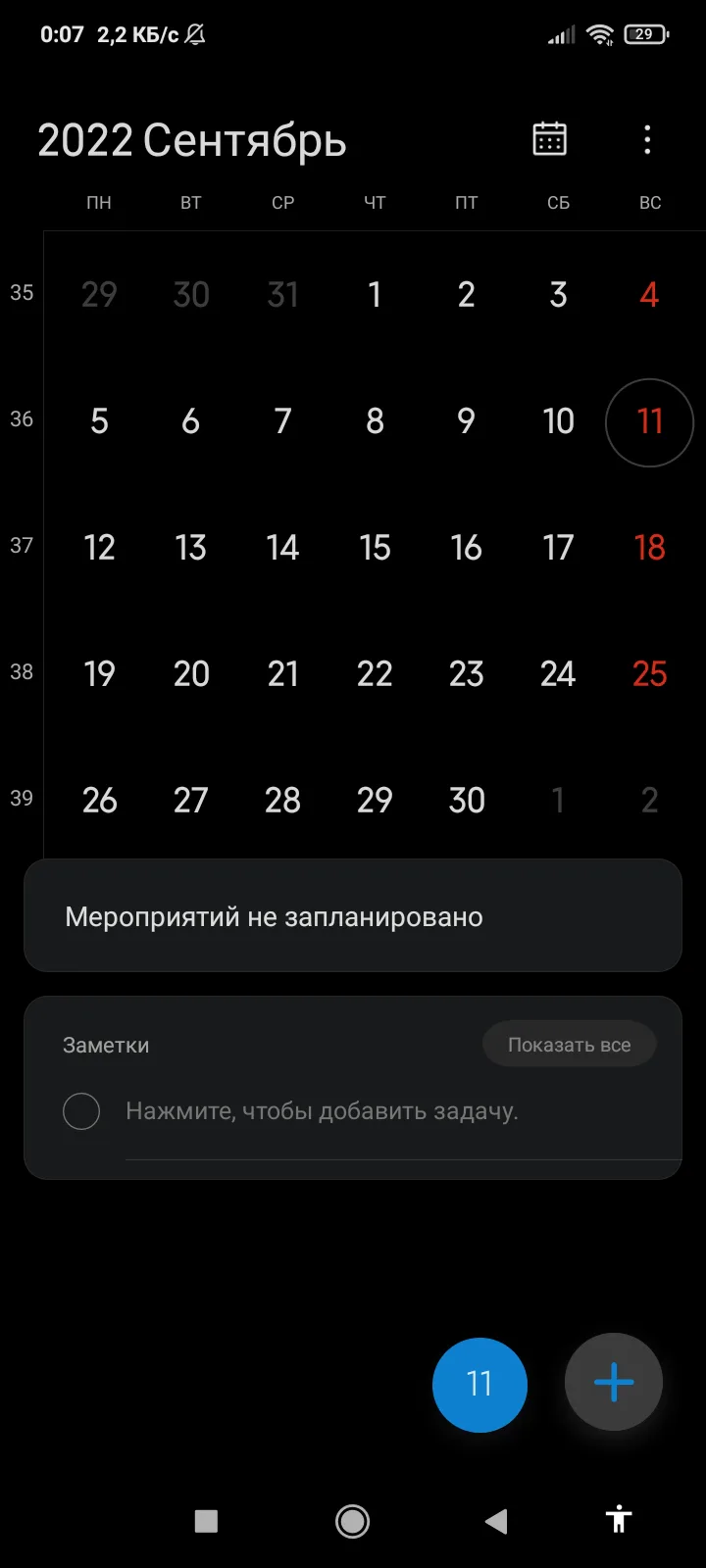
Task: Select September 15 in the calendar
Action: 375,548
